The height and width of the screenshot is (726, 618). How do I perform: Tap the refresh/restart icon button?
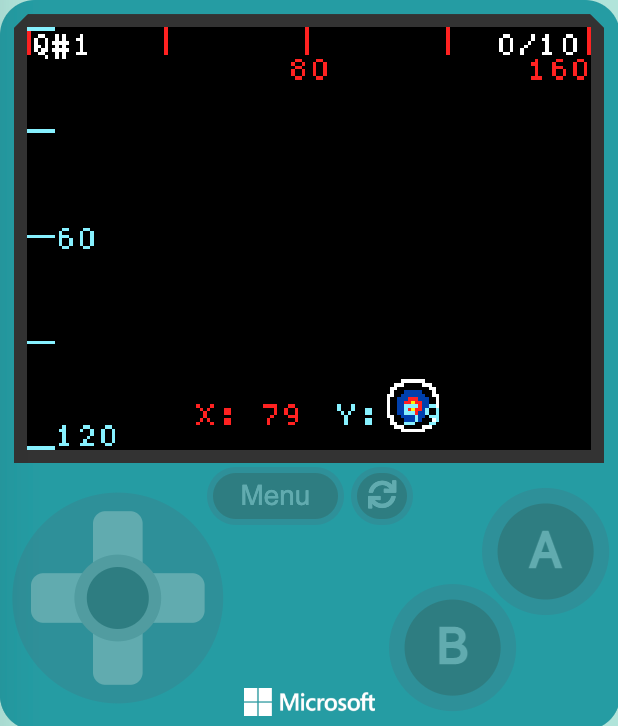coord(382,497)
